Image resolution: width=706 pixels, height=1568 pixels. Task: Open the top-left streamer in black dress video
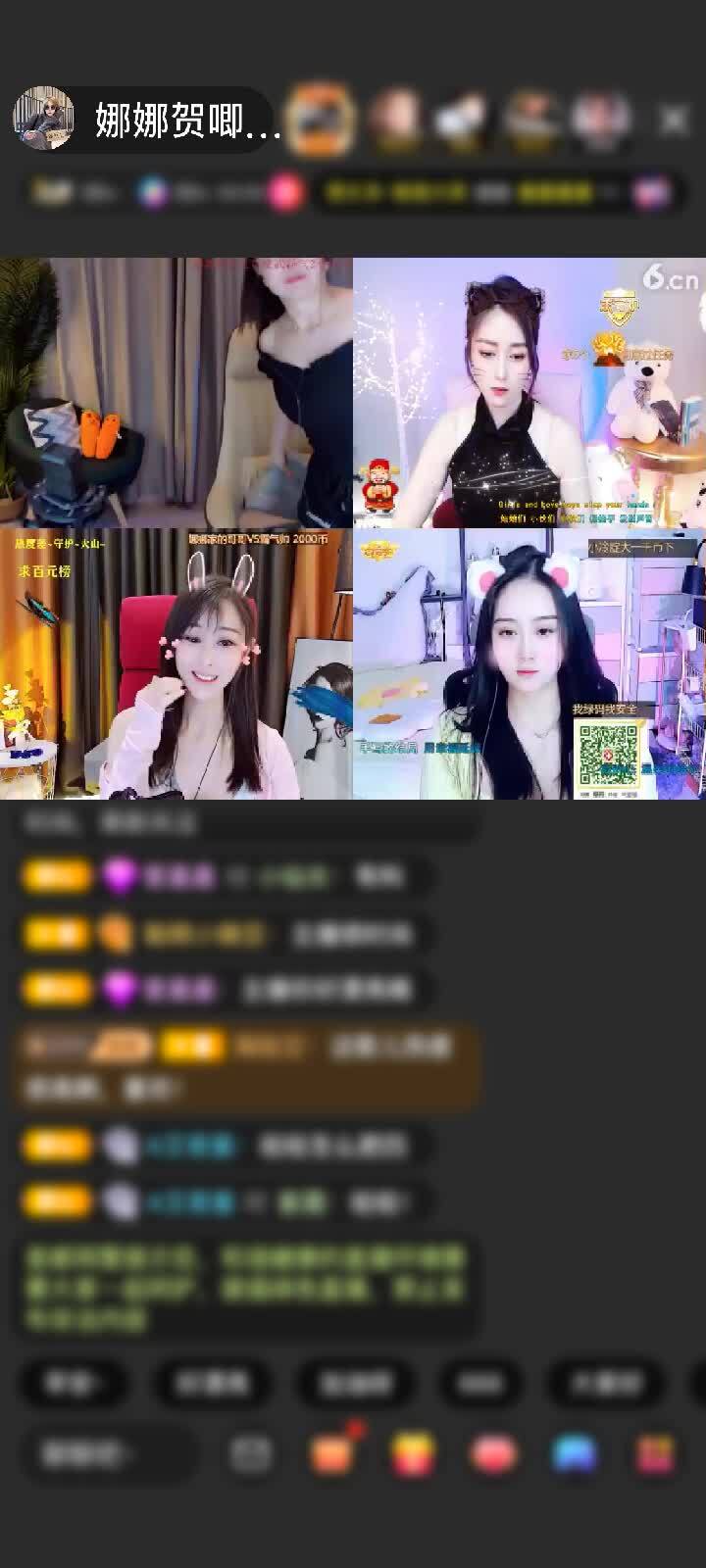(x=176, y=392)
